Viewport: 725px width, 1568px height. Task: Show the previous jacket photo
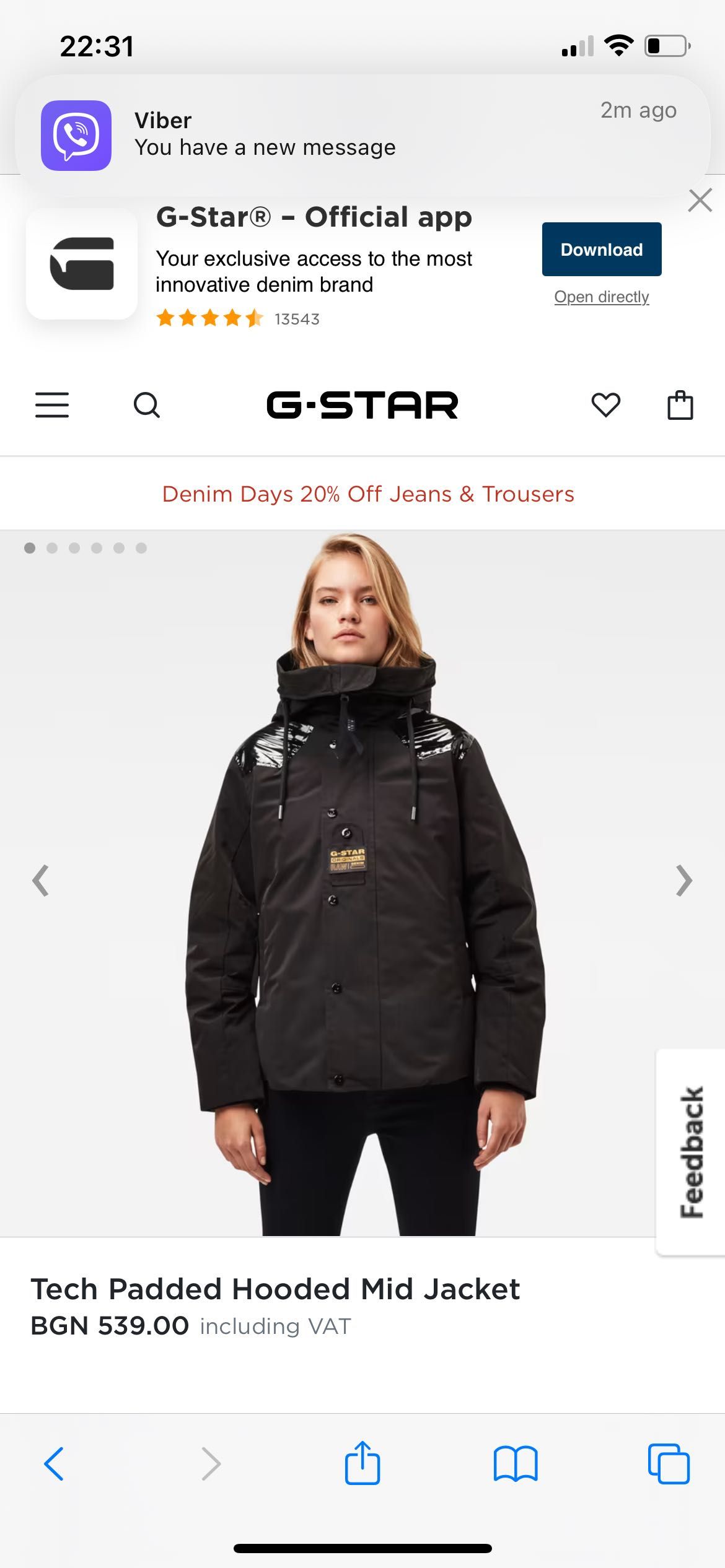(41, 880)
